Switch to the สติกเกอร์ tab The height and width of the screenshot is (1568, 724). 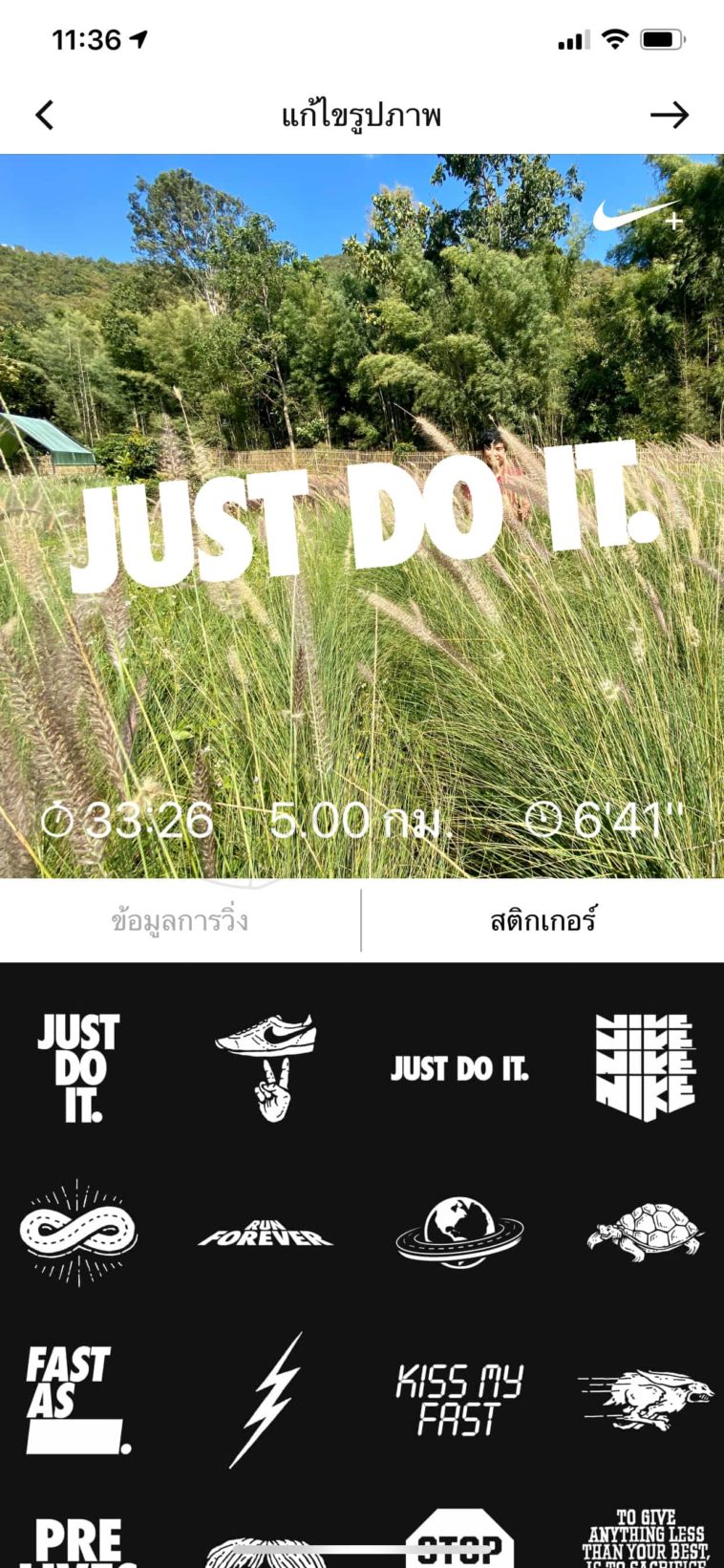point(543,921)
